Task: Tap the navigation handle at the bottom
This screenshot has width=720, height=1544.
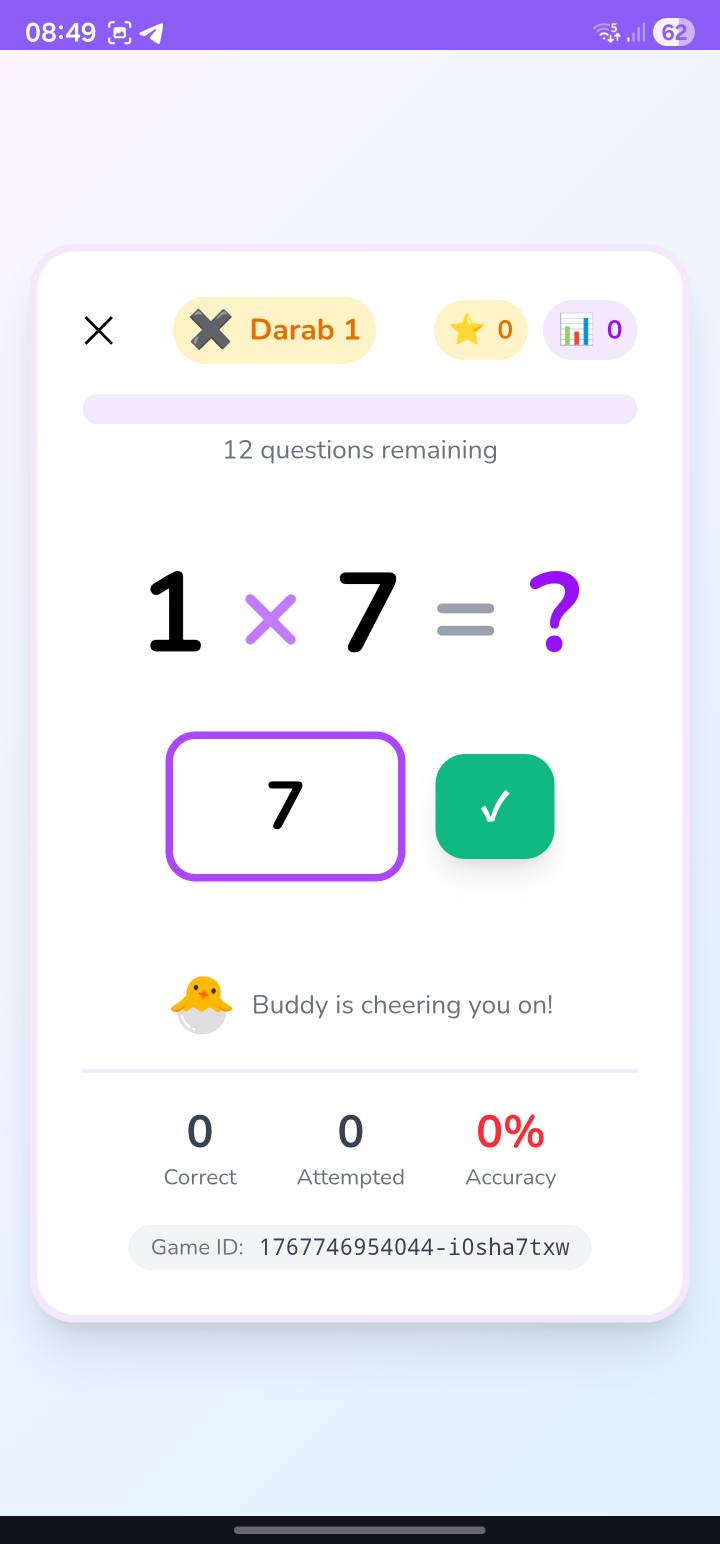Action: 360,1530
